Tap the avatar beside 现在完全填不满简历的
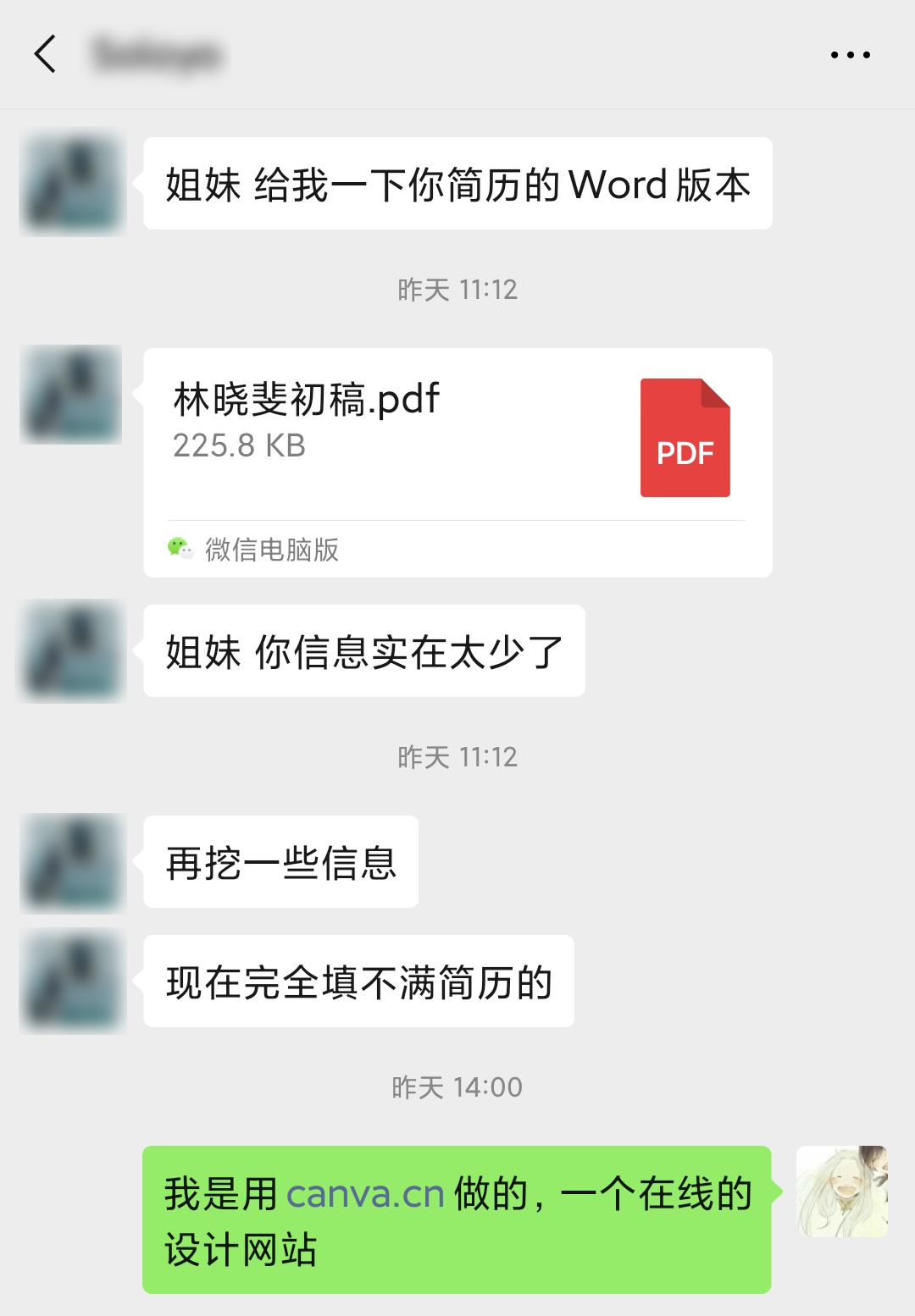Viewport: 915px width, 1316px height. [71, 981]
